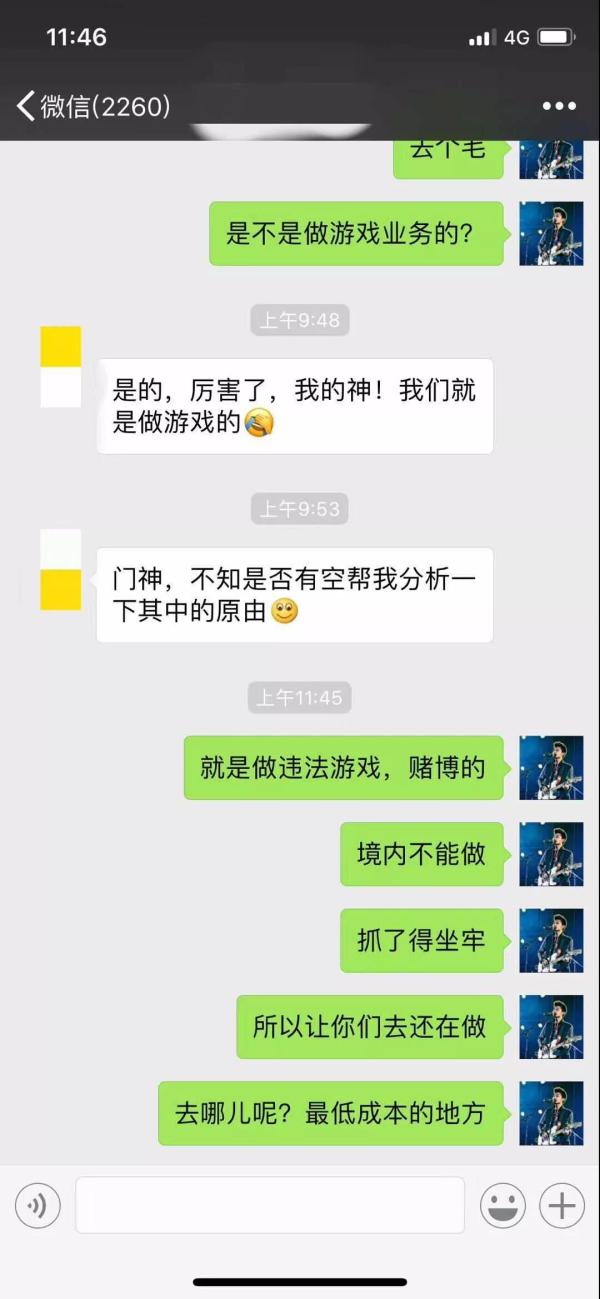Viewport: 600px width, 1299px height.
Task: Open sender avatar beside 境内不能做 message
Action: [551, 854]
